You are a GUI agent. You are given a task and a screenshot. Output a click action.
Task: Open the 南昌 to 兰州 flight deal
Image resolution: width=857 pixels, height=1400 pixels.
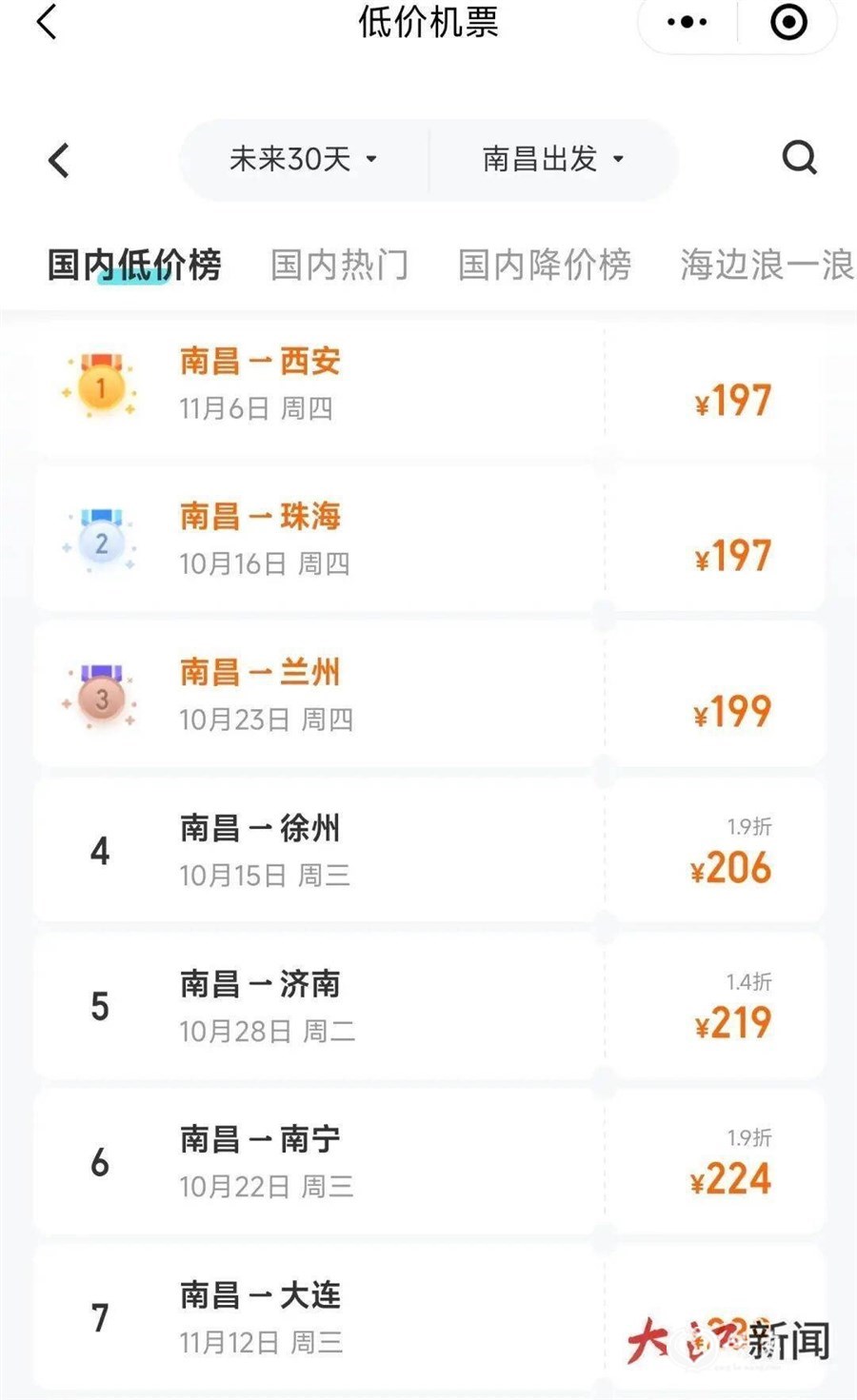[428, 696]
